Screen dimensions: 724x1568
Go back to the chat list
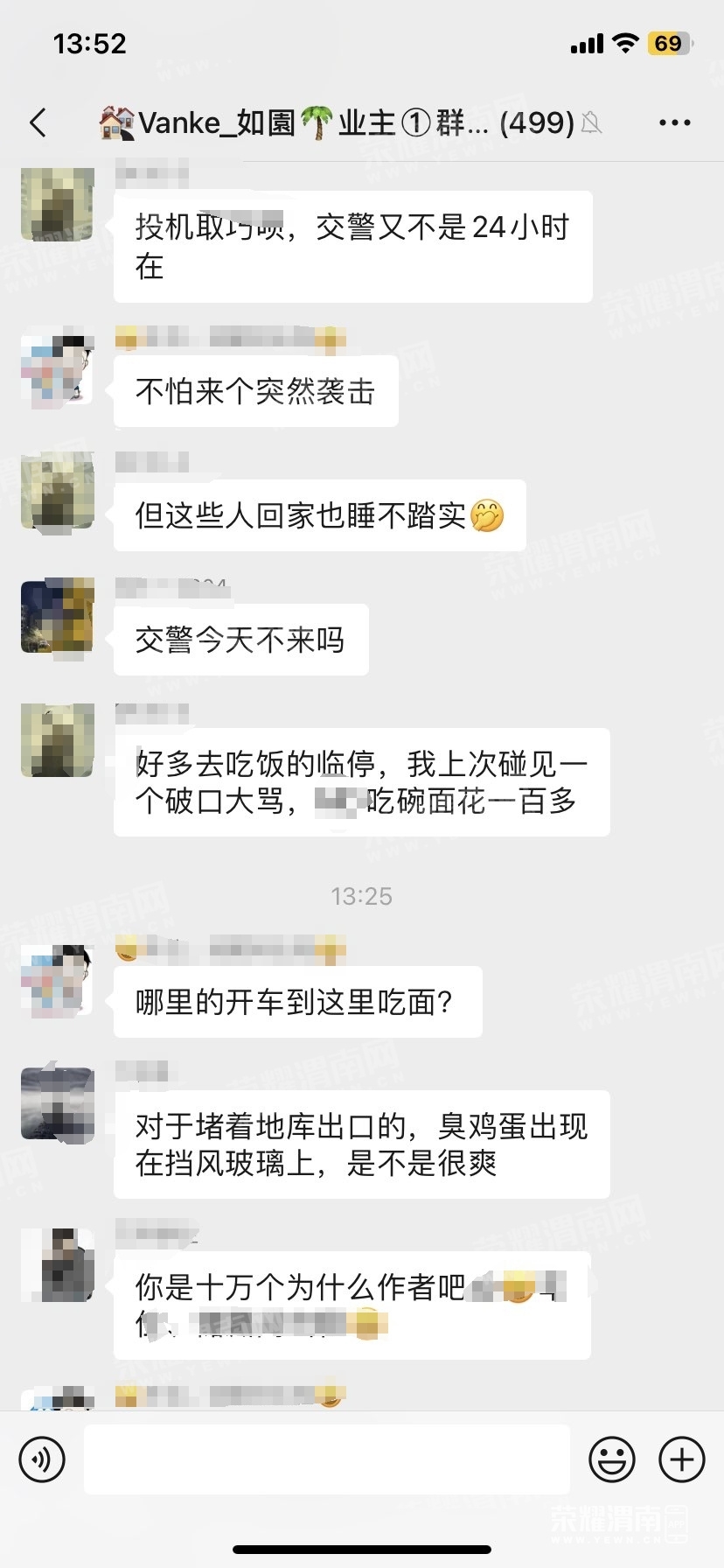(x=38, y=122)
